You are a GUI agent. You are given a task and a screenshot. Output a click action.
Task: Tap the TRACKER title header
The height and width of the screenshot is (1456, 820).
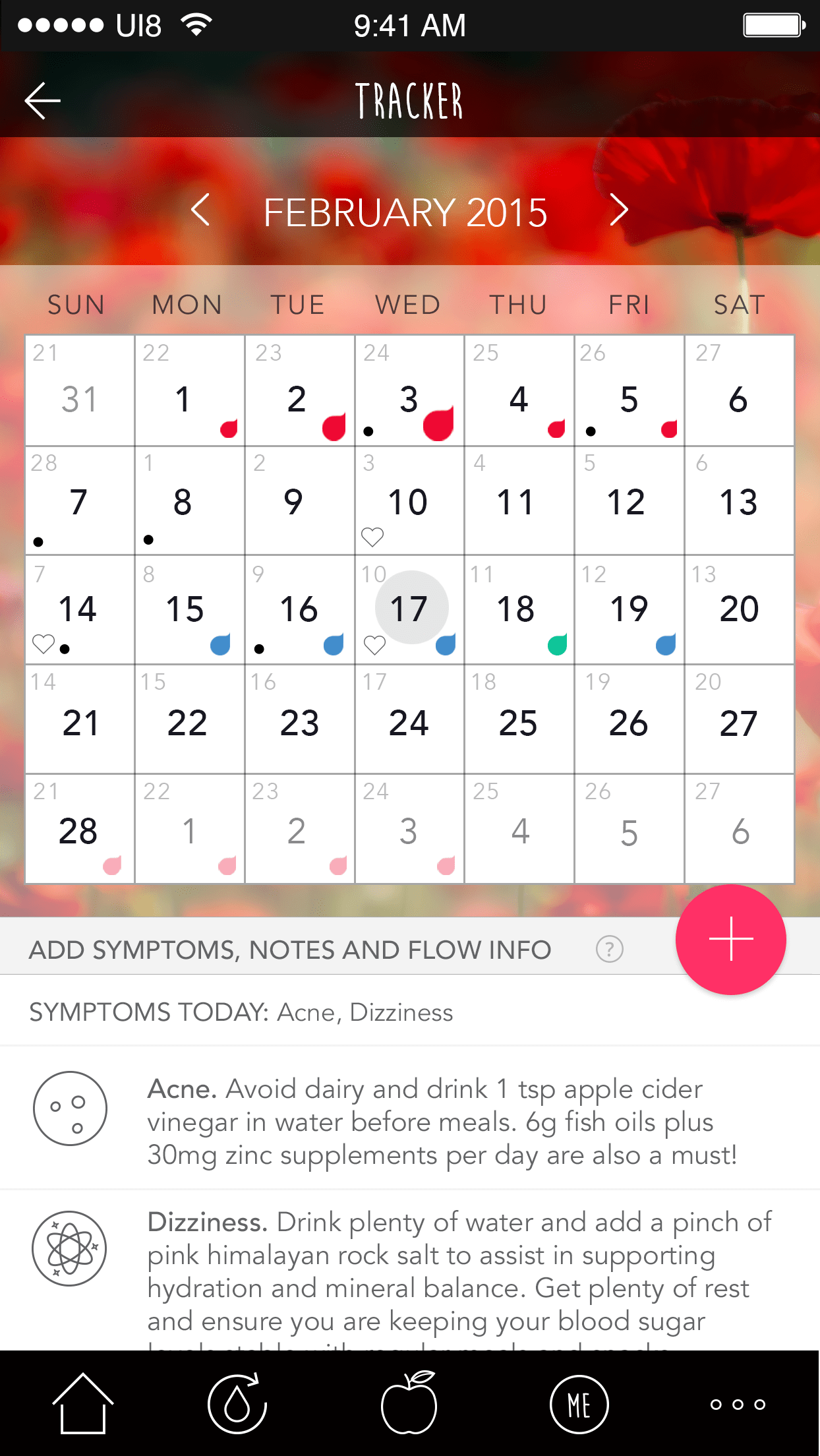point(409,99)
